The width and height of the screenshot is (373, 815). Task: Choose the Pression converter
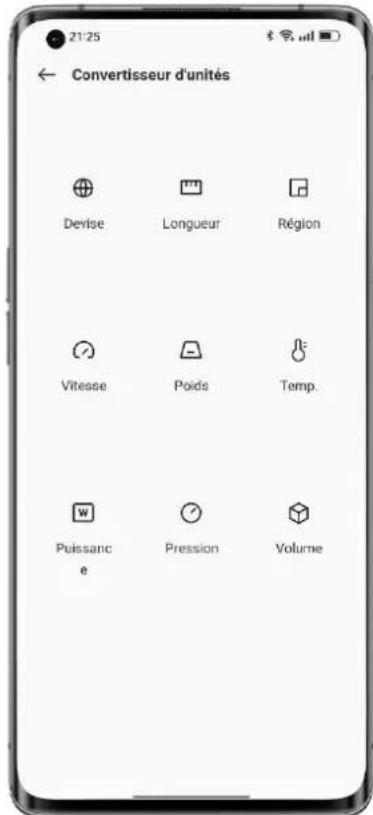point(191,529)
